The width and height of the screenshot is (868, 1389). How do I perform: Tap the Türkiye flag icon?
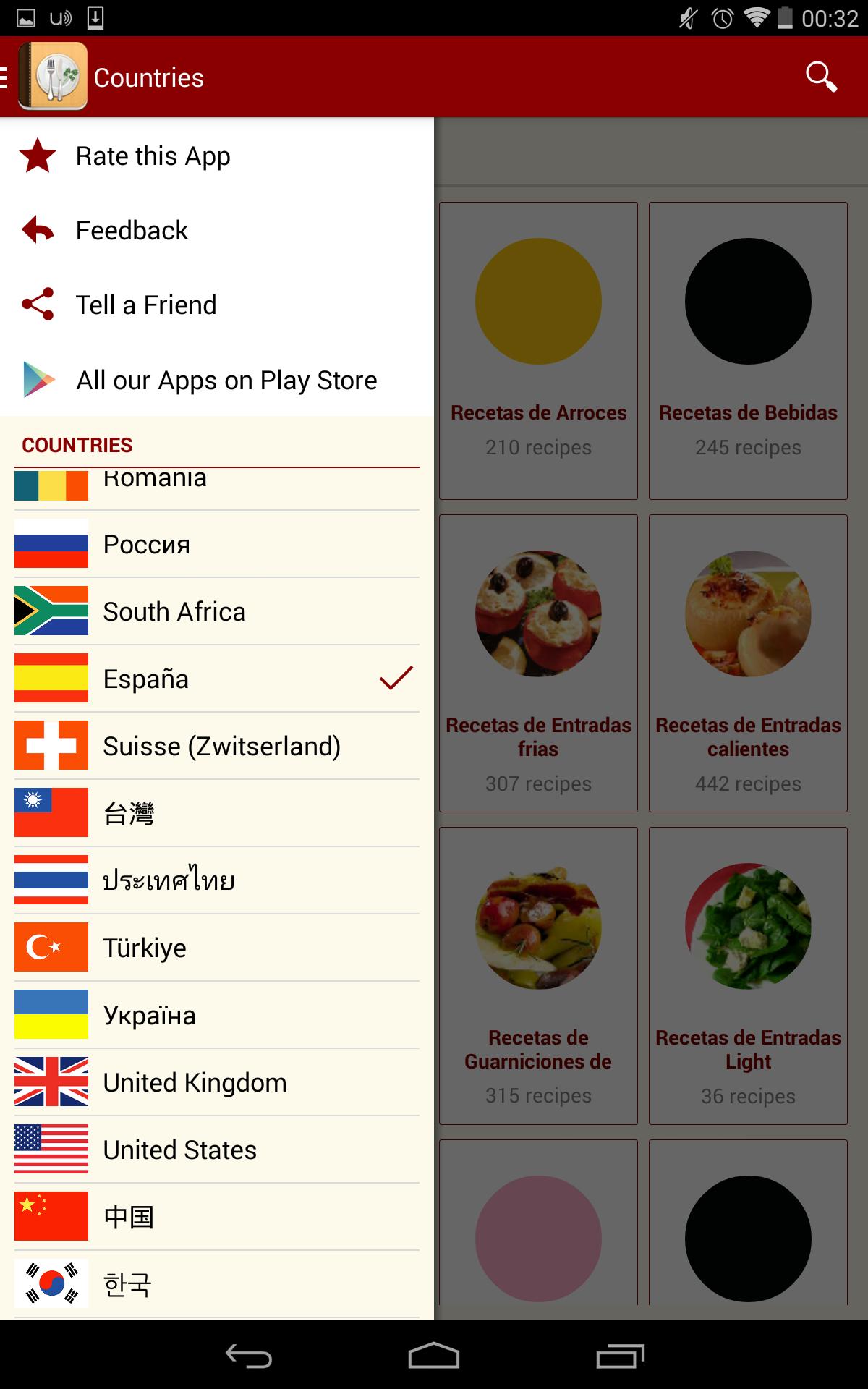[x=50, y=947]
